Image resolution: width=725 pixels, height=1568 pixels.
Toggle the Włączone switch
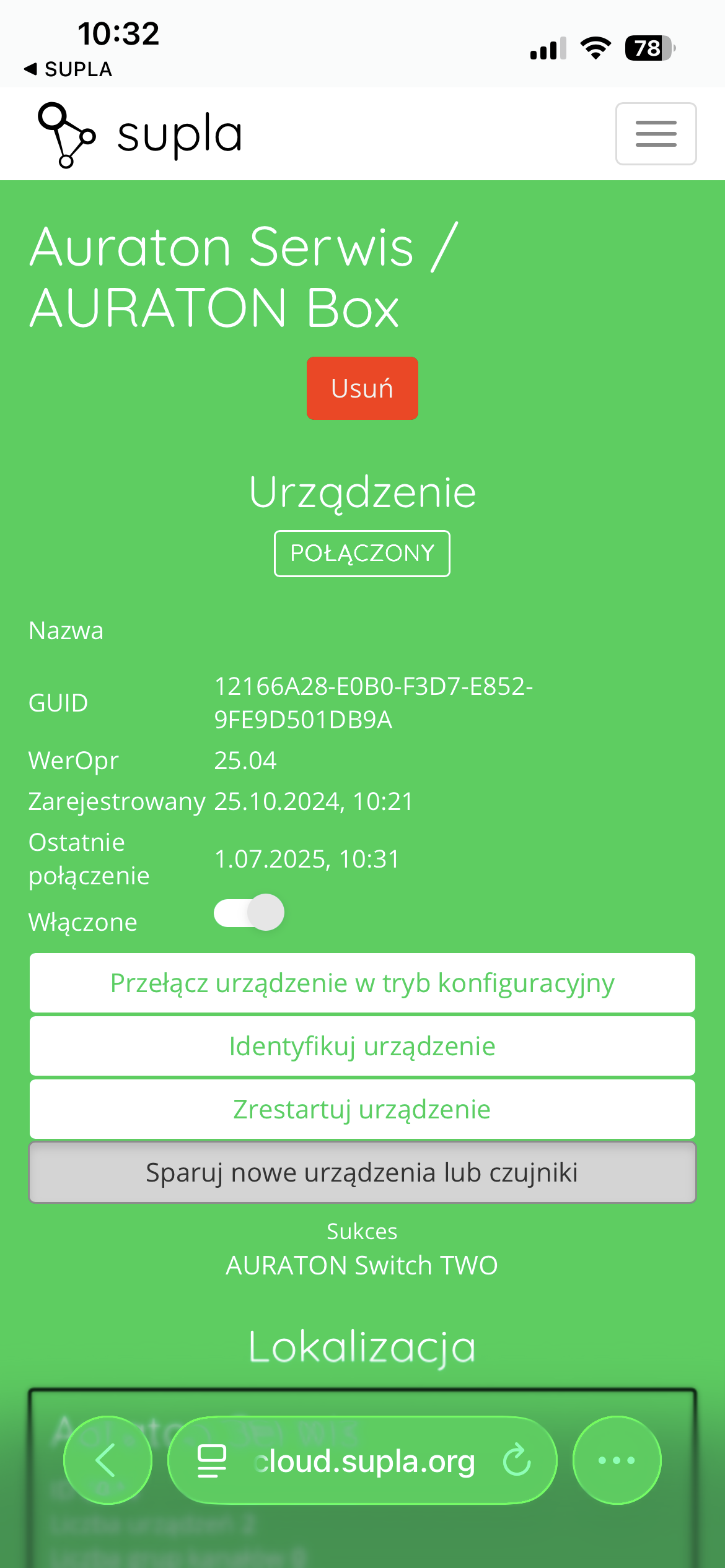(249, 912)
